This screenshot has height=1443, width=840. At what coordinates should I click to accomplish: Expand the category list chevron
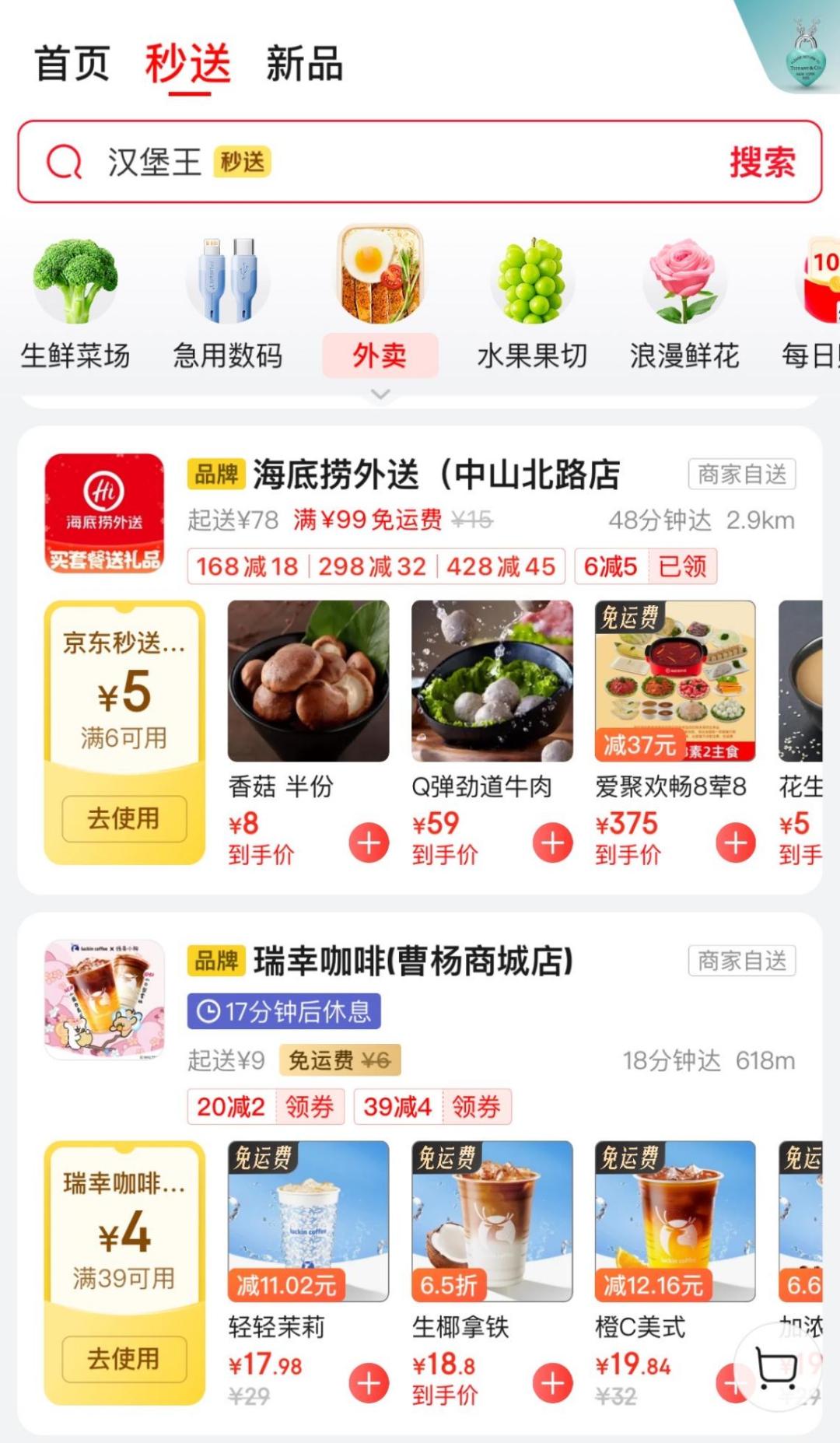(x=380, y=394)
